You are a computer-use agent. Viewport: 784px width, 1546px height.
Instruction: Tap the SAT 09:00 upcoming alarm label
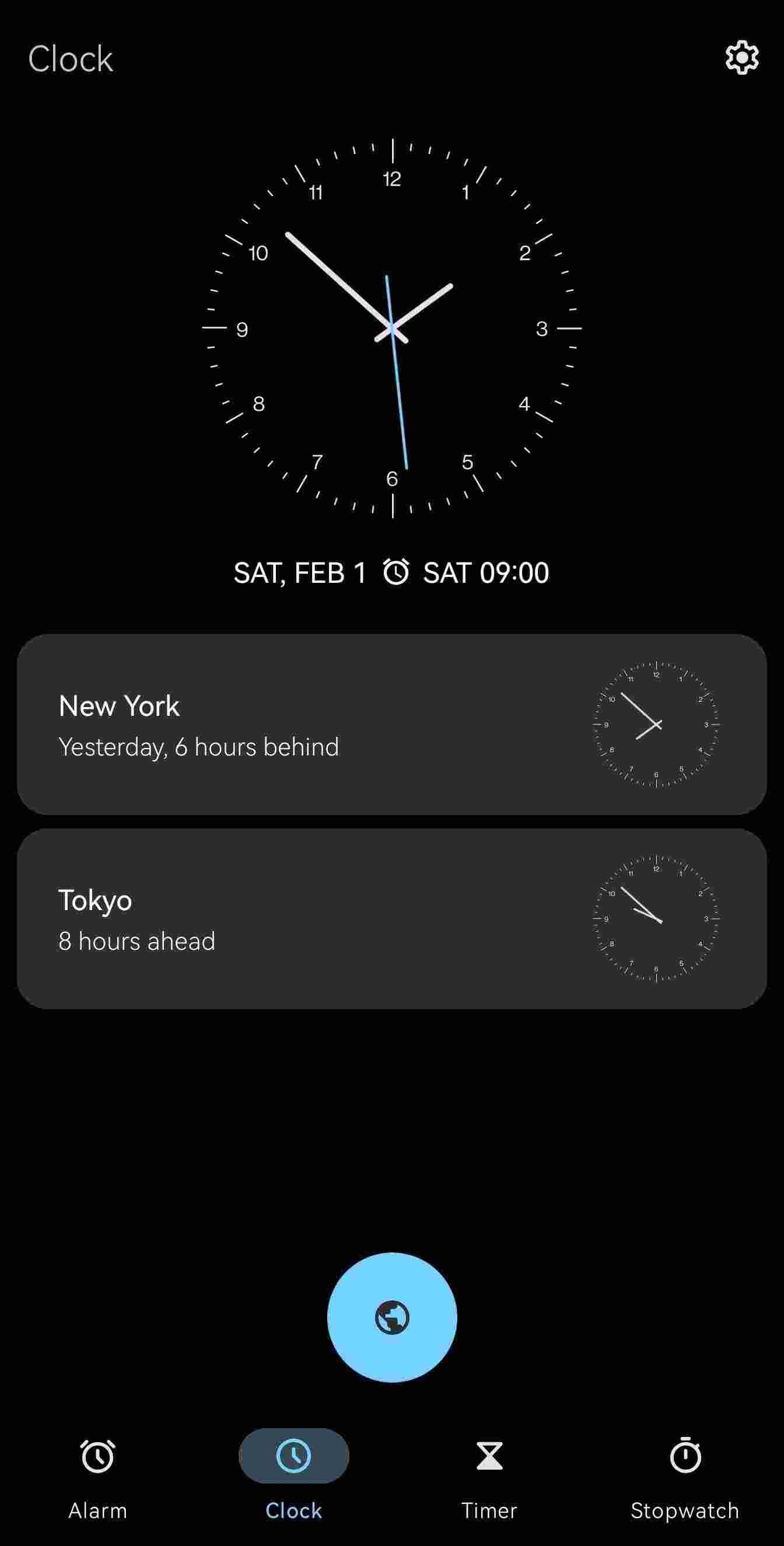[487, 572]
